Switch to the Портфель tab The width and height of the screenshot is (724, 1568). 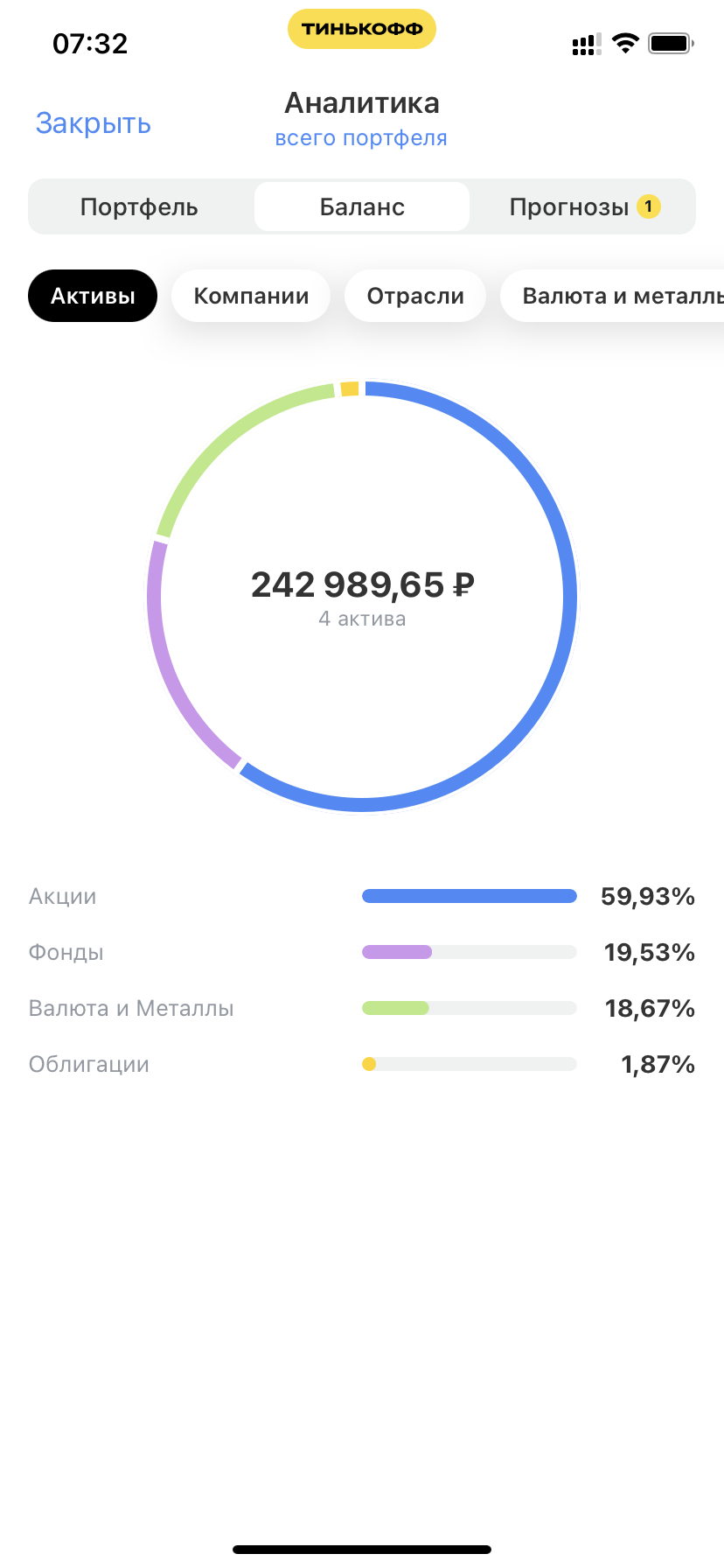pos(140,207)
